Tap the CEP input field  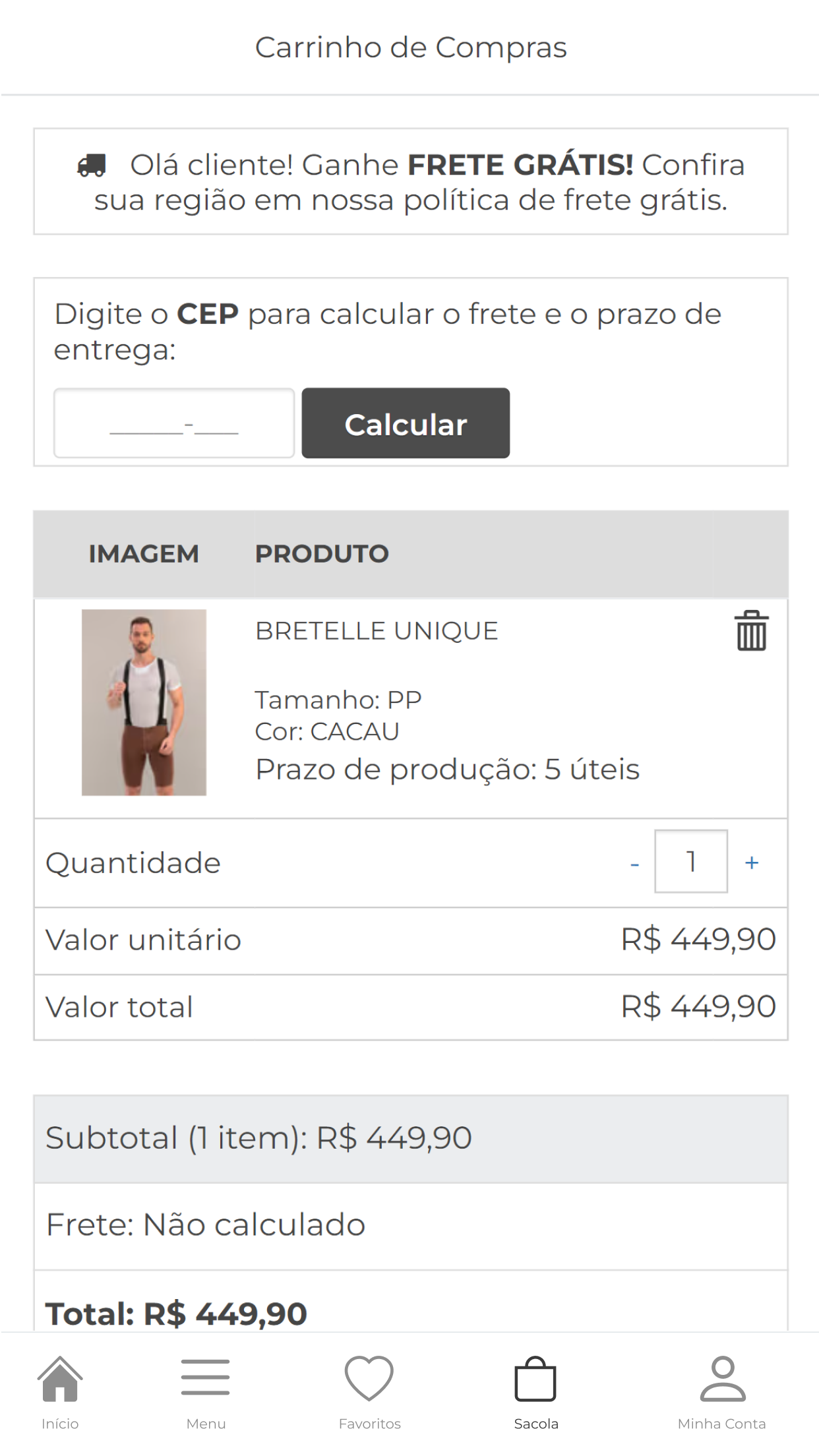click(174, 423)
